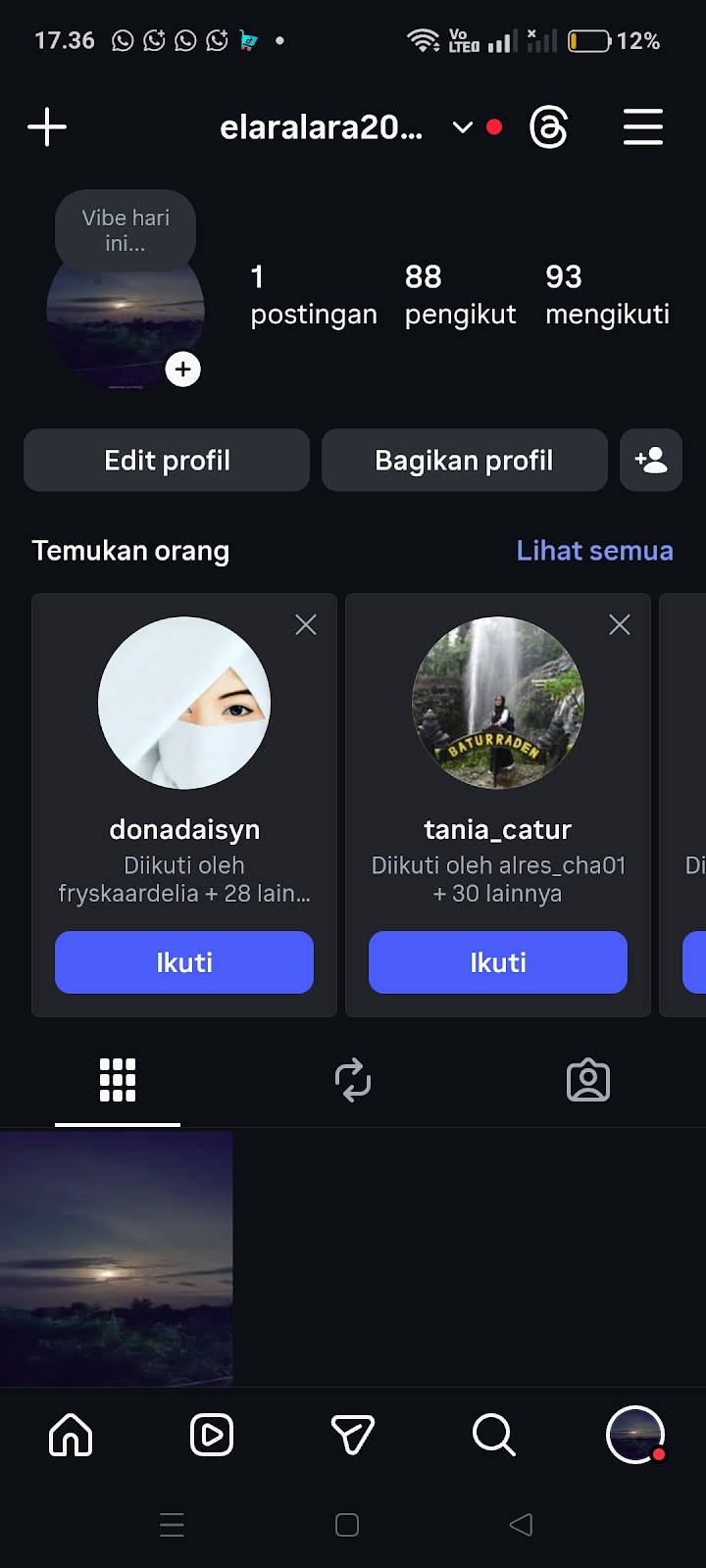Tap the plus icon to create content
The height and width of the screenshot is (1568, 706).
click(x=47, y=127)
